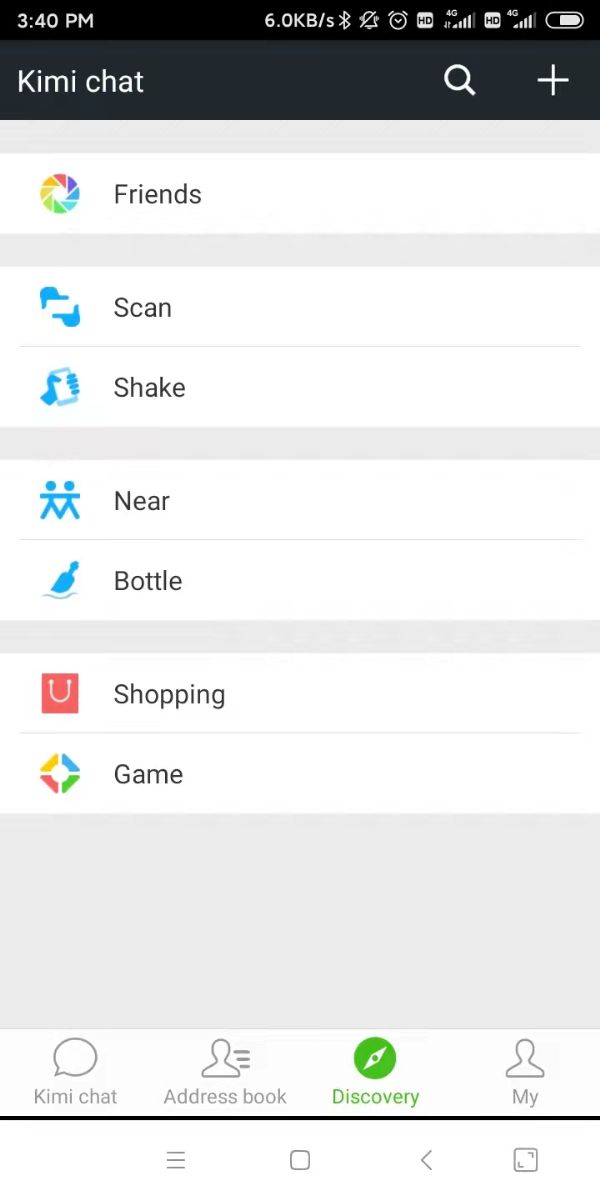Screen dimensions: 600x1200
Task: Open the Scan feature
Action: click(x=300, y=307)
